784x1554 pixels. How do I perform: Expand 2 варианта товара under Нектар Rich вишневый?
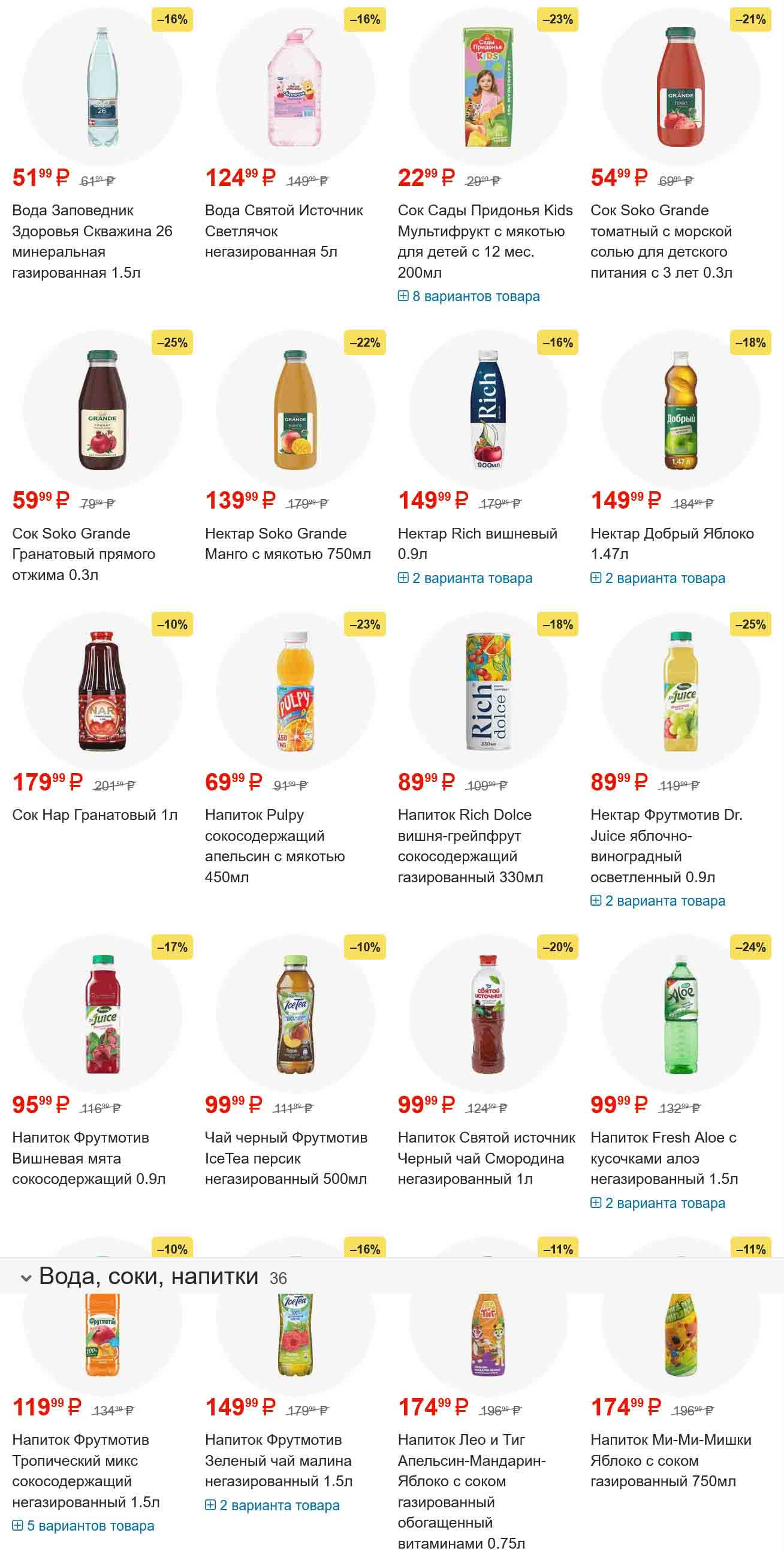[465, 578]
